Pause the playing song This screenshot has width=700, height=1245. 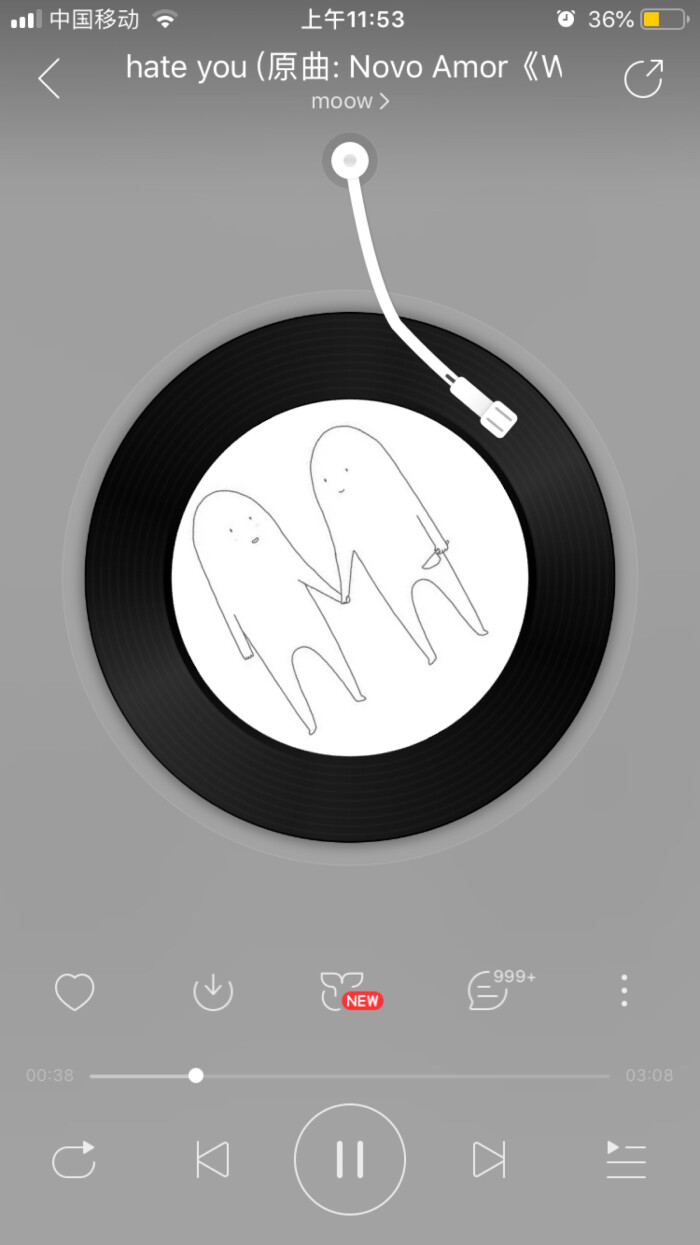[x=350, y=1160]
